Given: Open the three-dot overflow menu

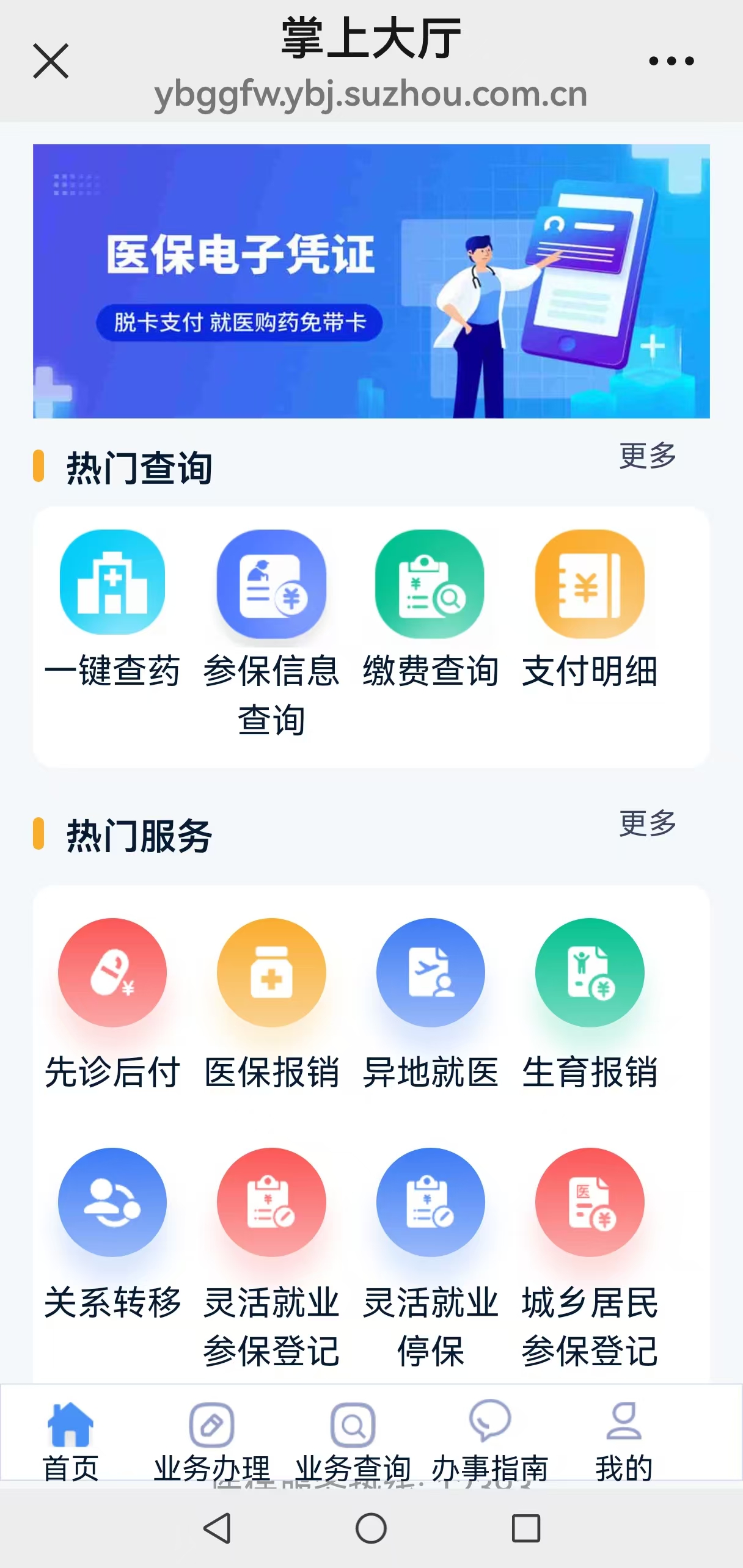Looking at the screenshot, I should 671,61.
